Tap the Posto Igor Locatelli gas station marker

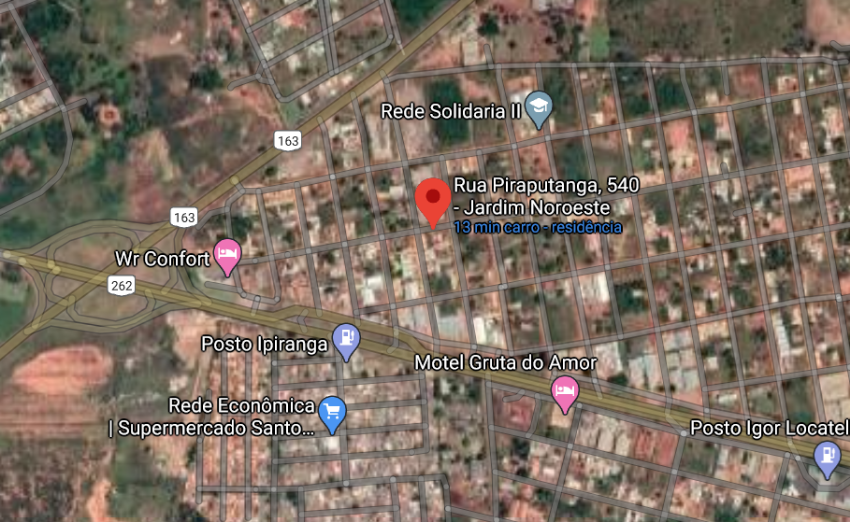(x=827, y=458)
